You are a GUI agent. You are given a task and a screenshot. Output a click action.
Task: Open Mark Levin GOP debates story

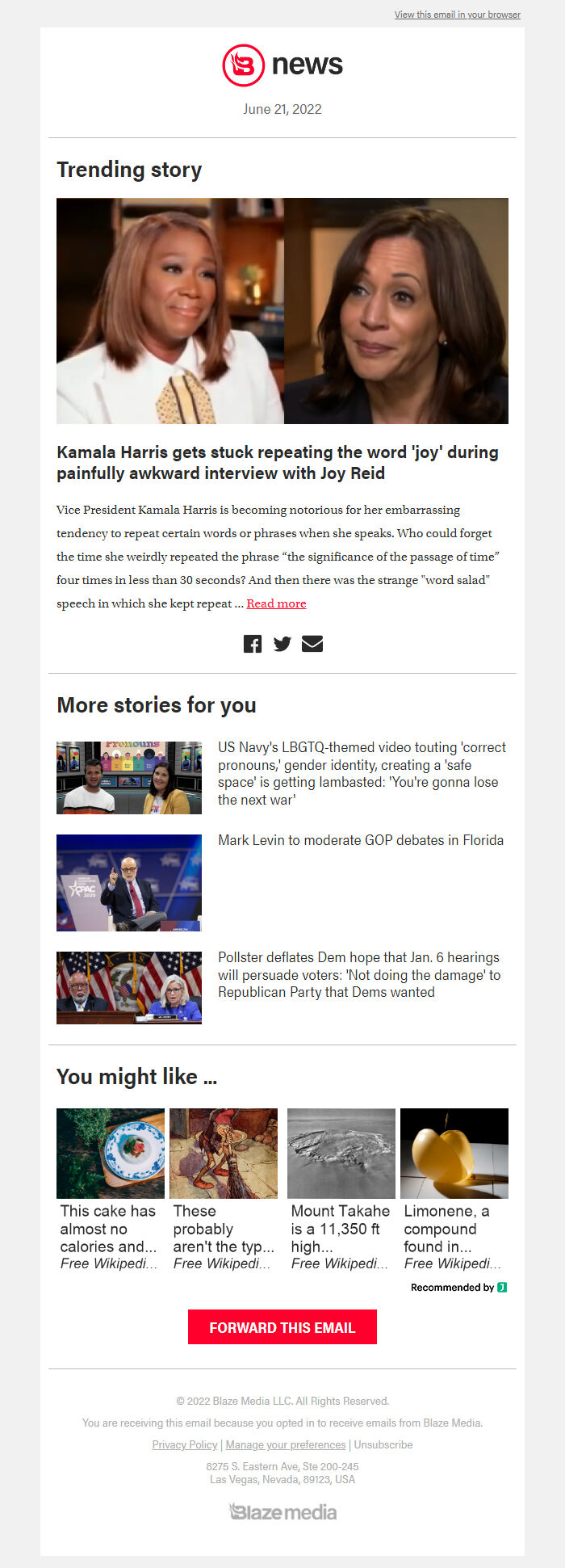click(361, 840)
